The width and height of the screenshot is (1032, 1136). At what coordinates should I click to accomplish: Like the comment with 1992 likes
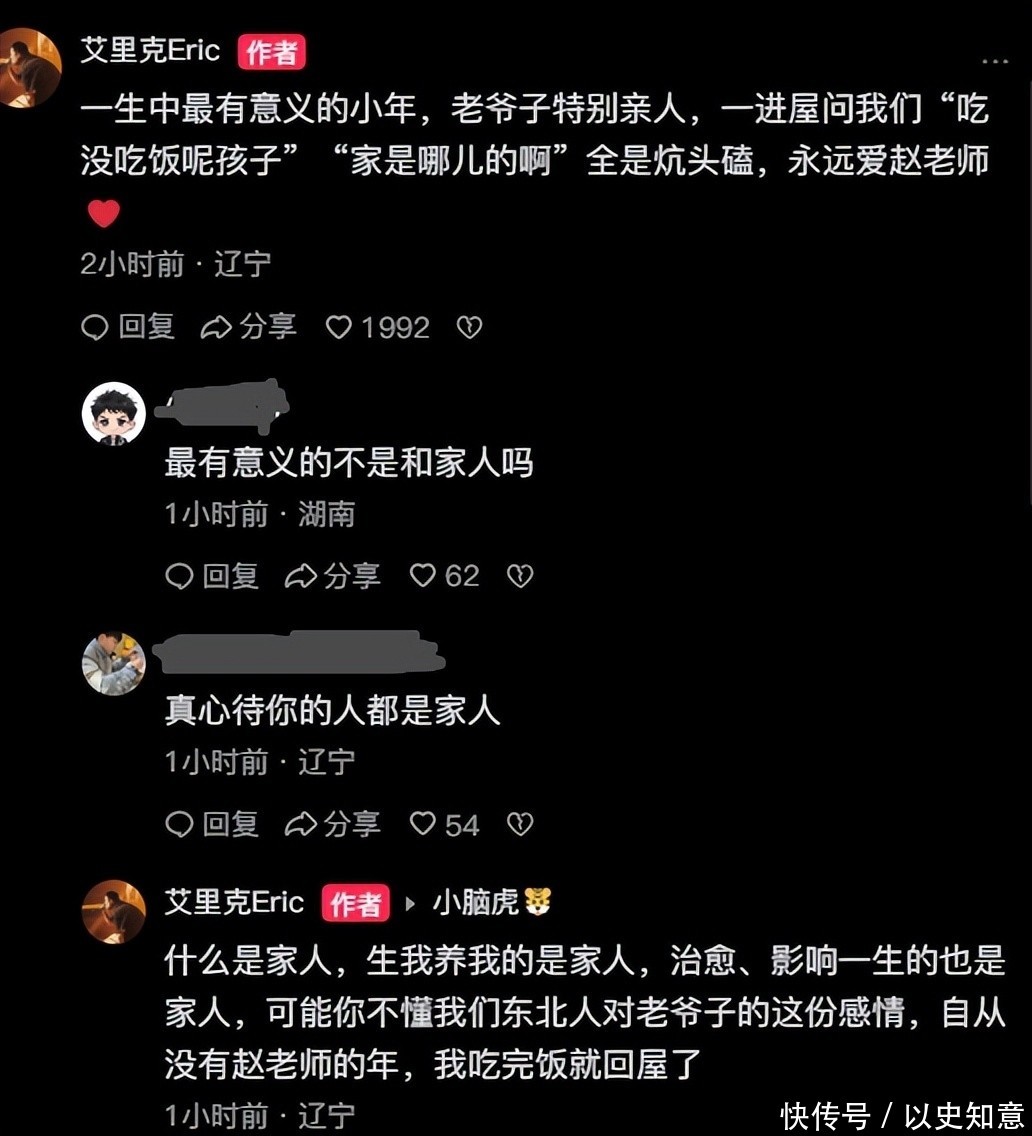pos(341,327)
